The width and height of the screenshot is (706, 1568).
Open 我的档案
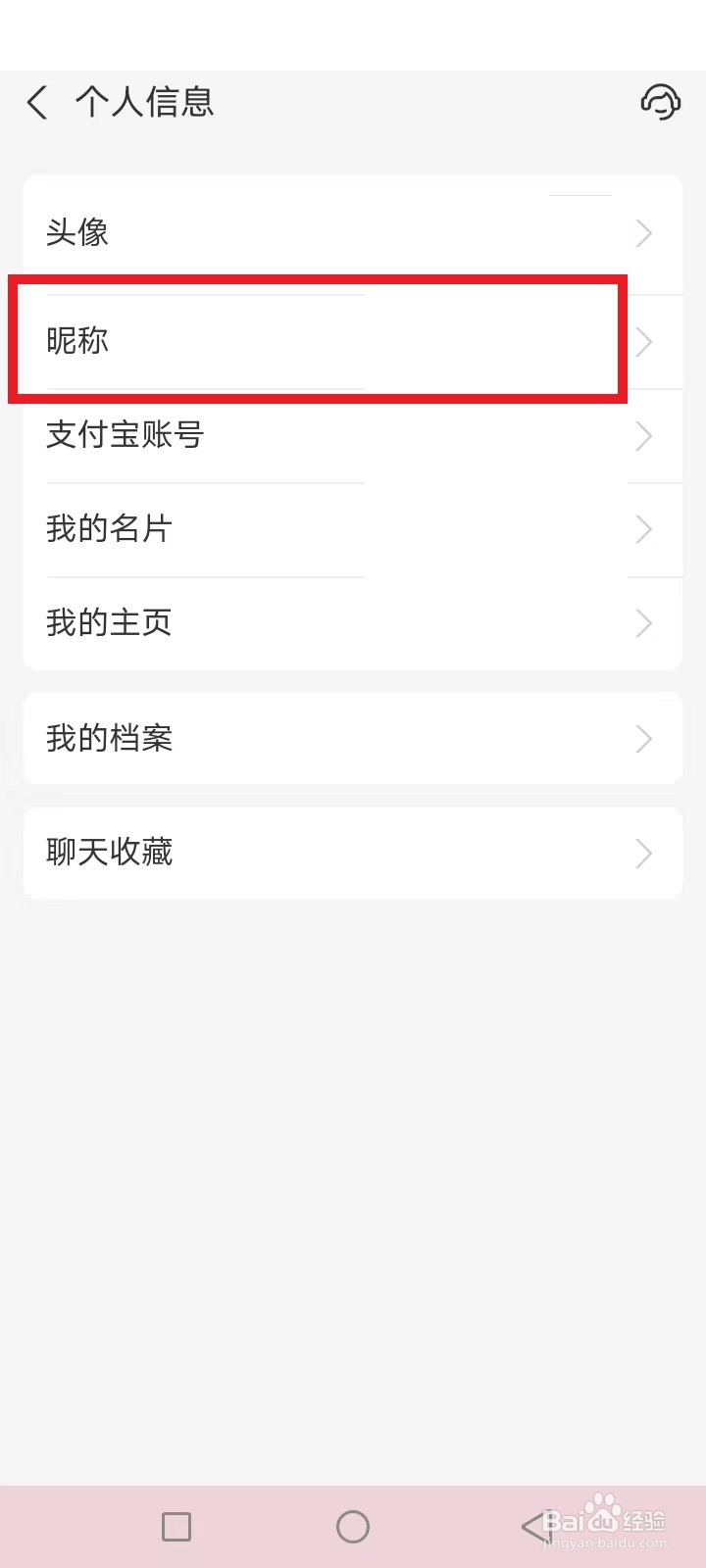352,738
